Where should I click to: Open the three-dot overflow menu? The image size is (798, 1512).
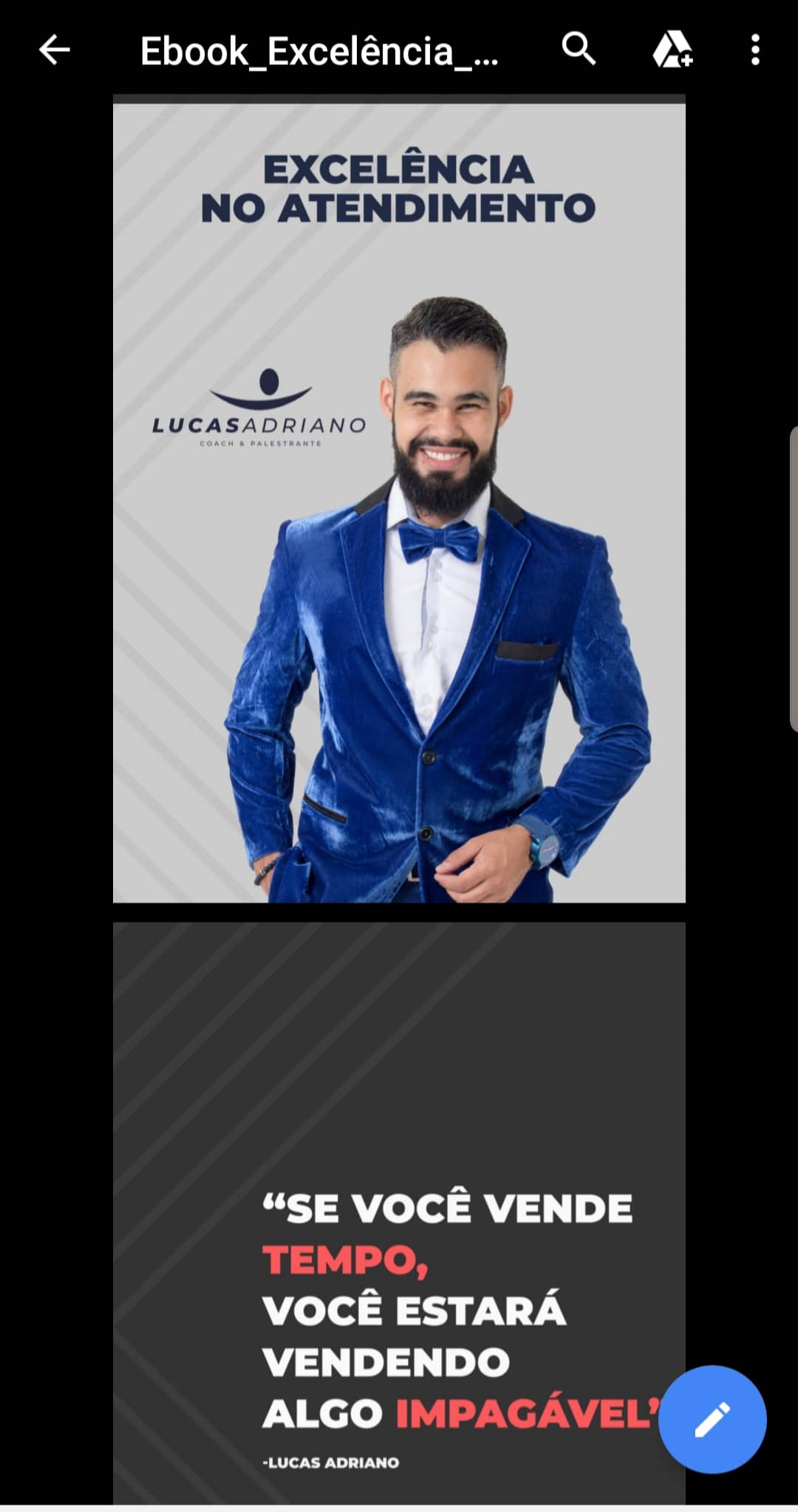tap(754, 50)
